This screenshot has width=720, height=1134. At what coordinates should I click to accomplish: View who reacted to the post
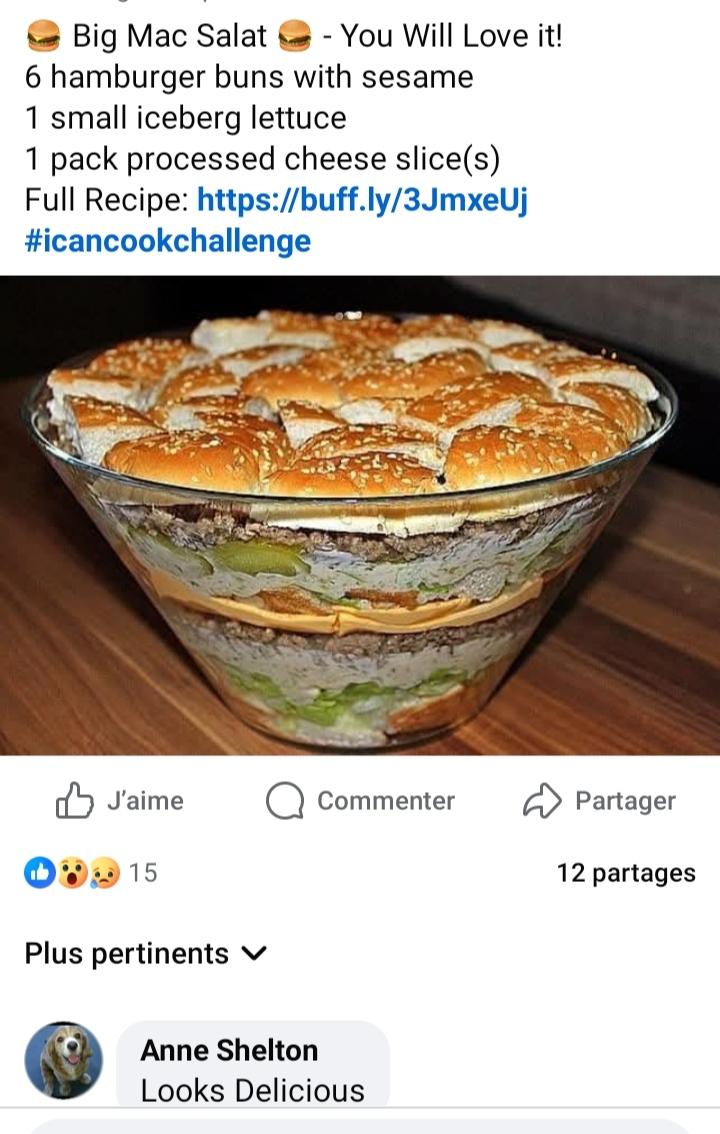pyautogui.click(x=90, y=873)
